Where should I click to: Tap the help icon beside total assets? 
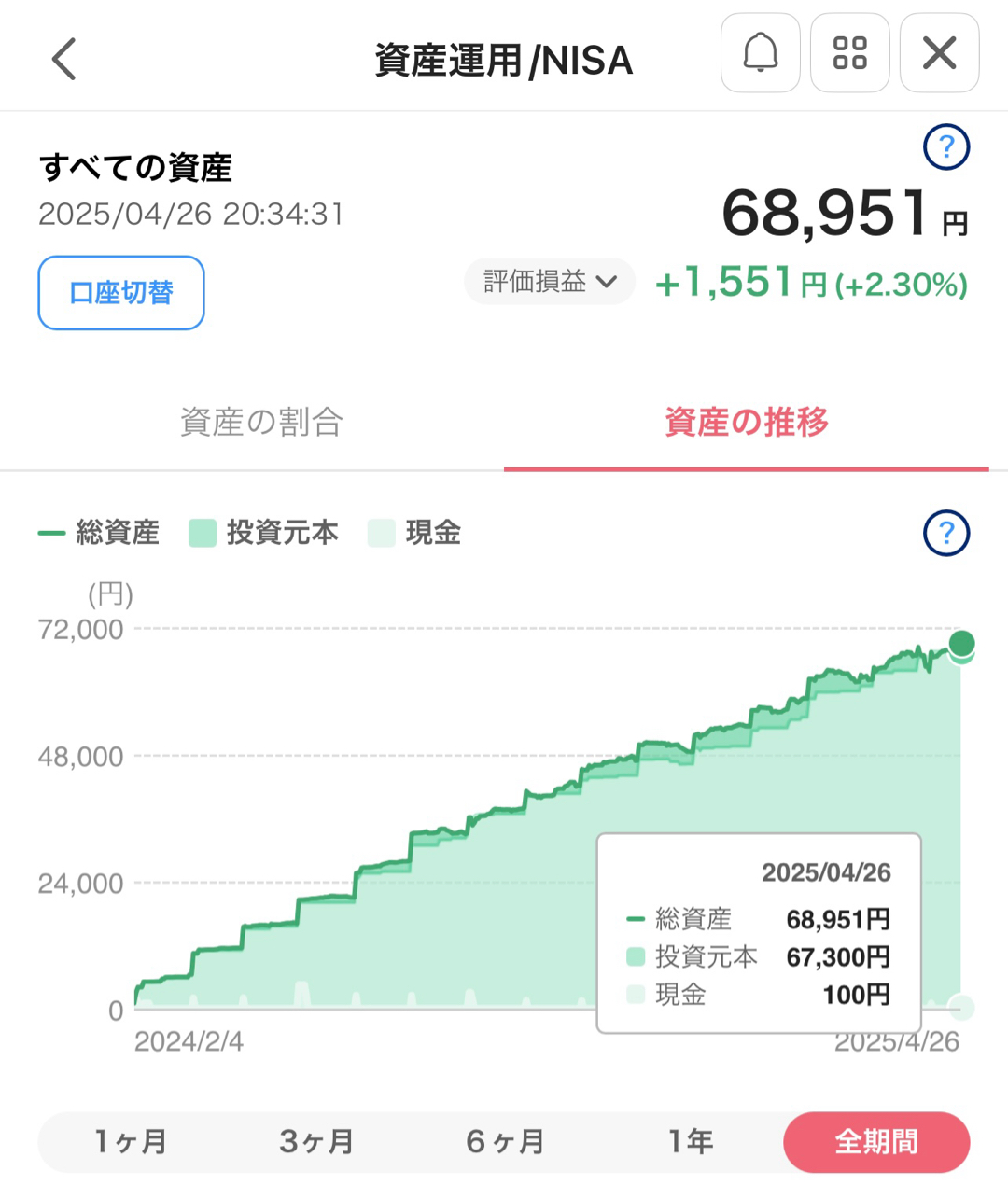point(946,147)
